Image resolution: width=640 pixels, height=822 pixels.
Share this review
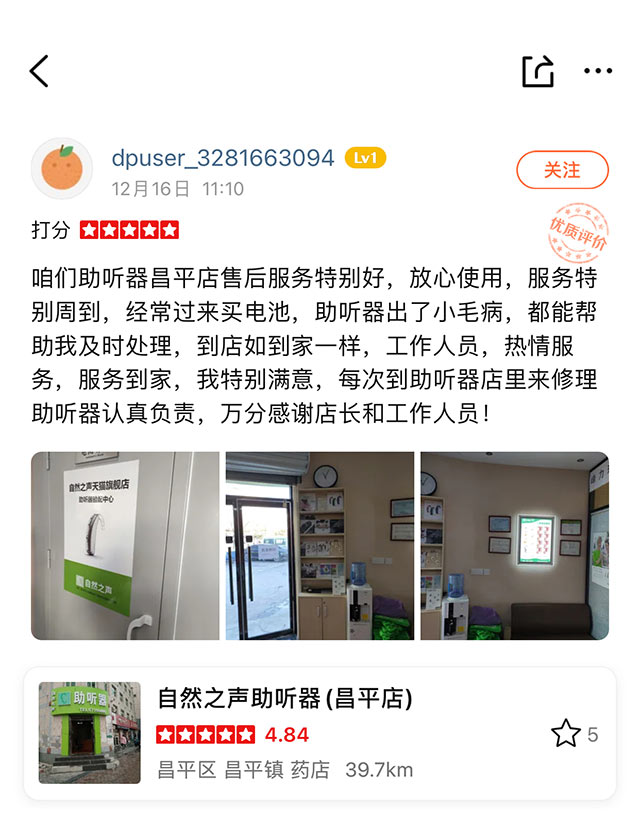coord(537,71)
